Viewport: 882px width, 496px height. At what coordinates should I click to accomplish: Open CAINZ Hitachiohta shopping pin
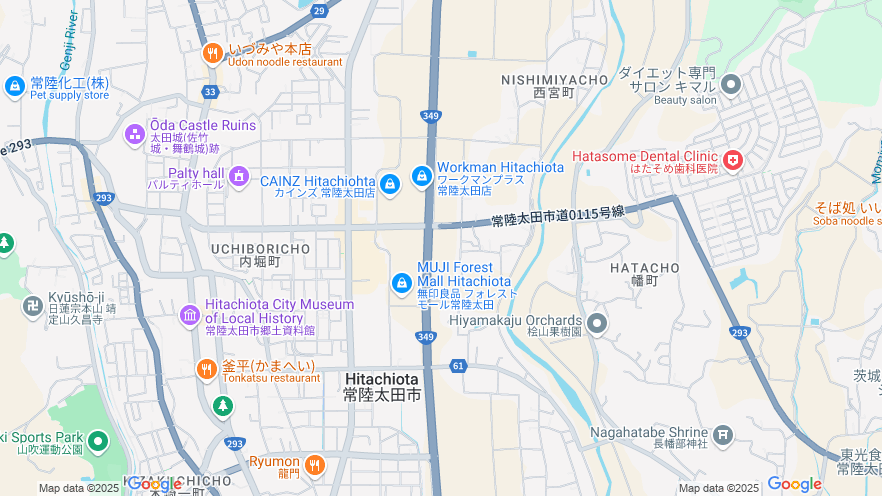(389, 182)
